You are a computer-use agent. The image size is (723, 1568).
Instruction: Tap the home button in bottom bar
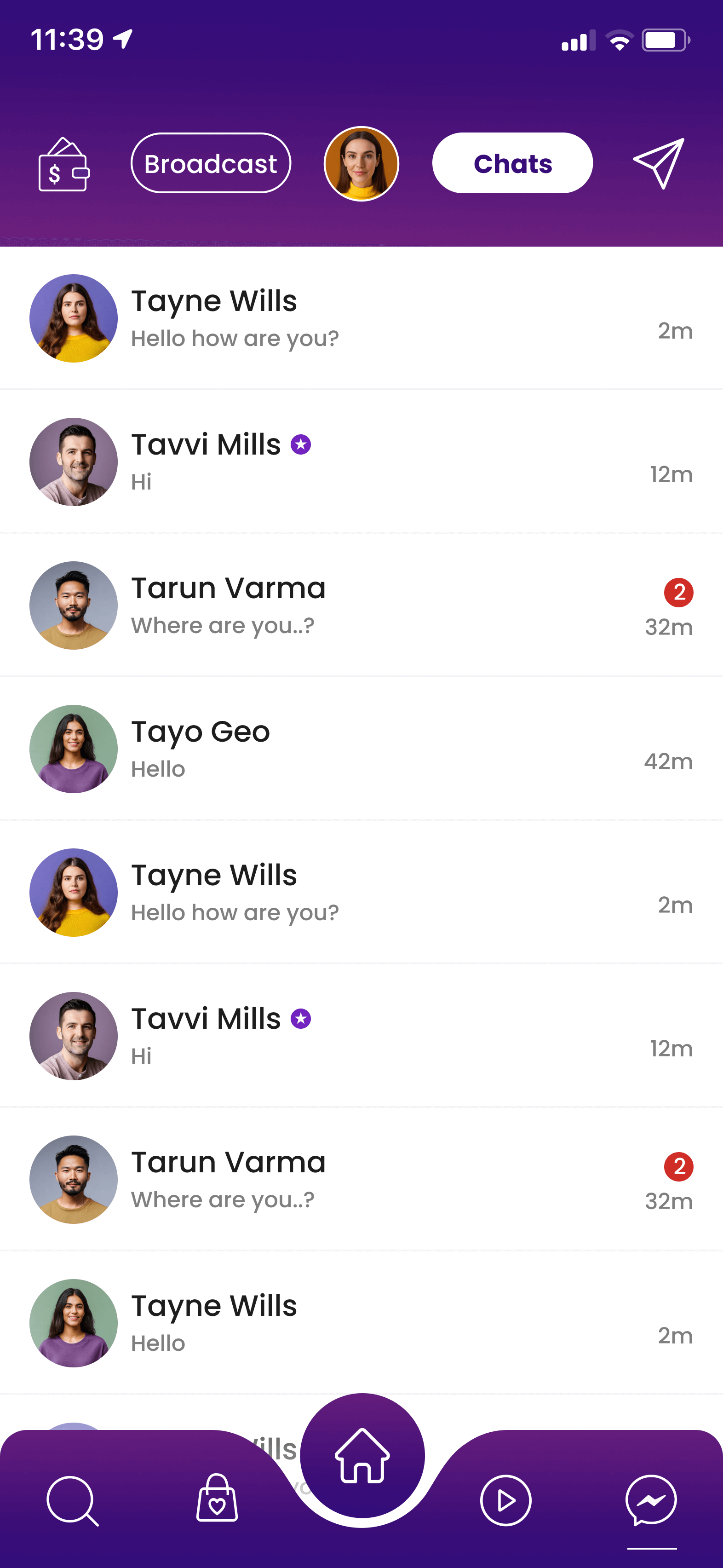point(362,1455)
